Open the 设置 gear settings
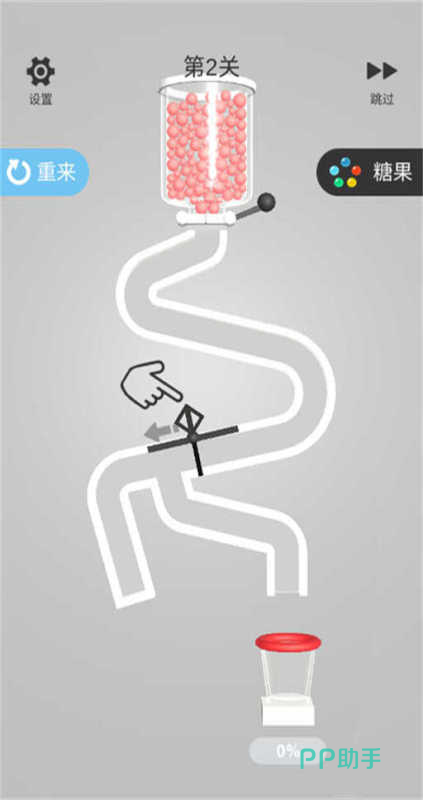 41,81
